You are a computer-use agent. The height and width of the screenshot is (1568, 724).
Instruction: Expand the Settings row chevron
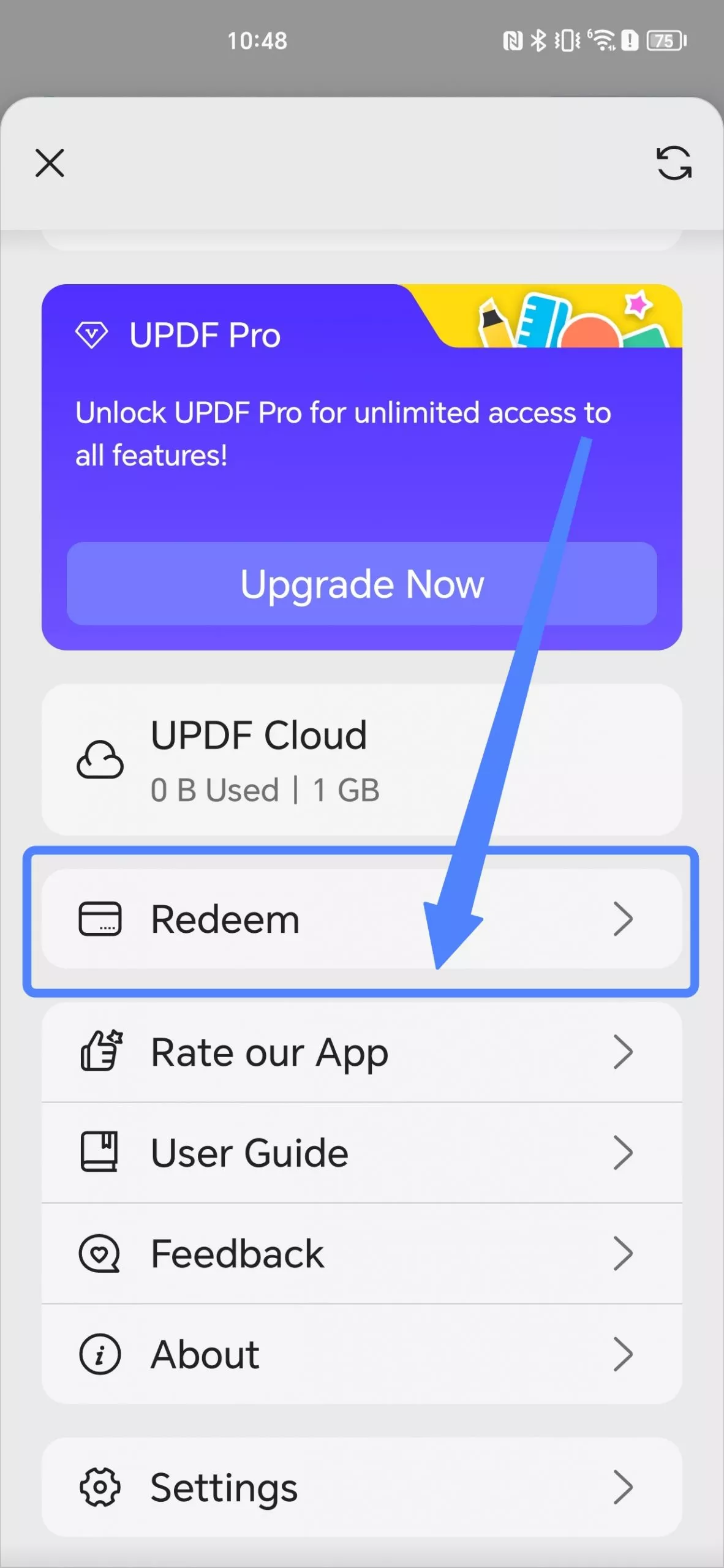point(625,1487)
